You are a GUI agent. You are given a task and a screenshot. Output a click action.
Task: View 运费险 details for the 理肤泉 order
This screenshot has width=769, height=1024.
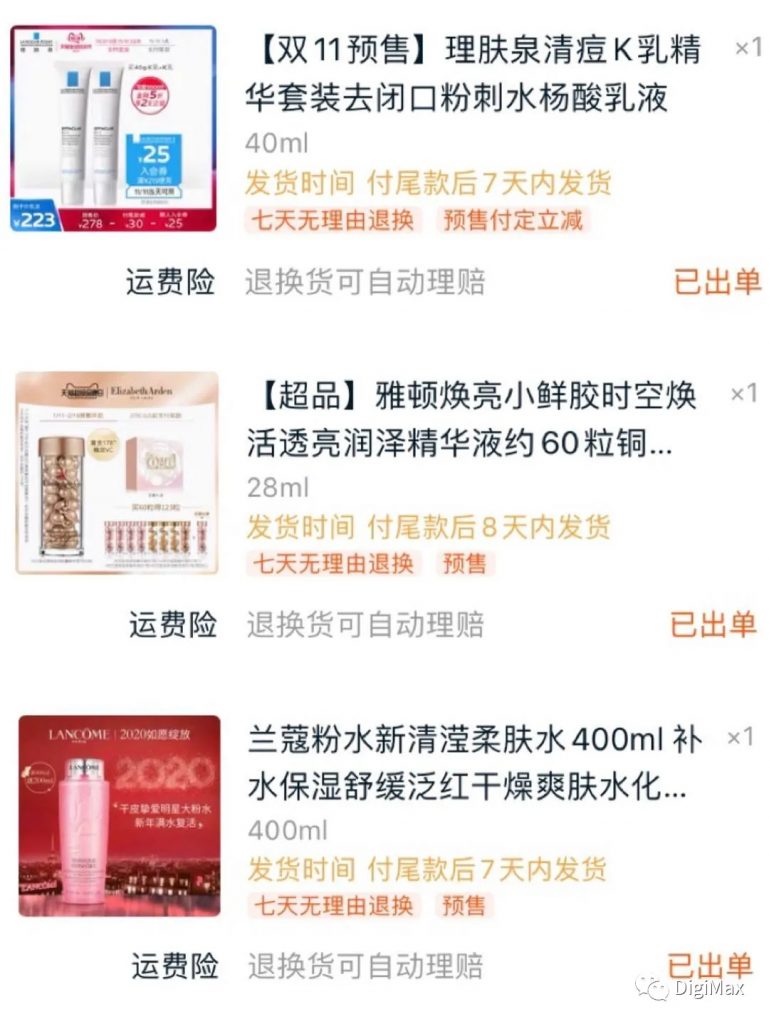pyautogui.click(x=170, y=282)
